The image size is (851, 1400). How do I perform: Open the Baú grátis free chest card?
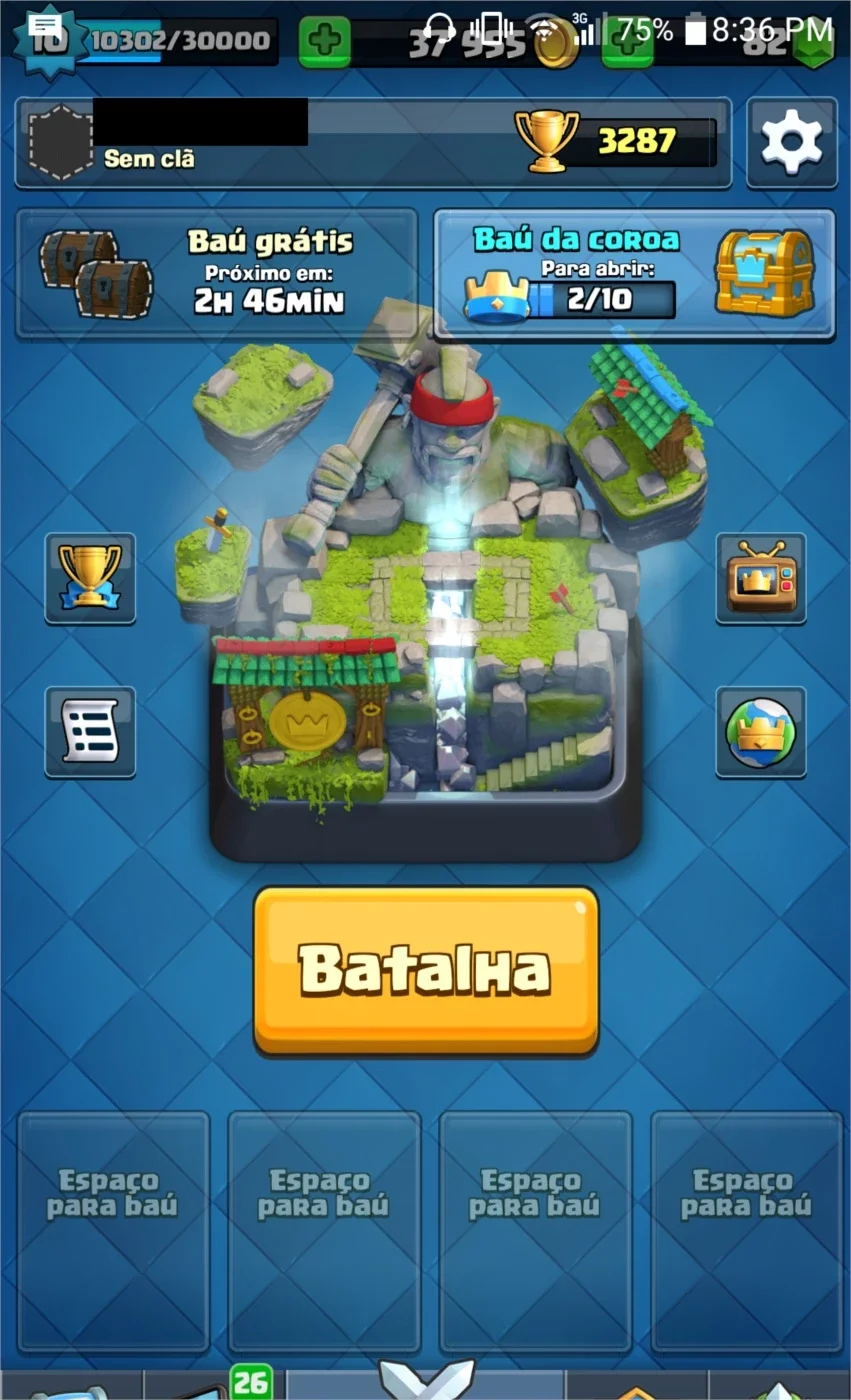(x=217, y=274)
